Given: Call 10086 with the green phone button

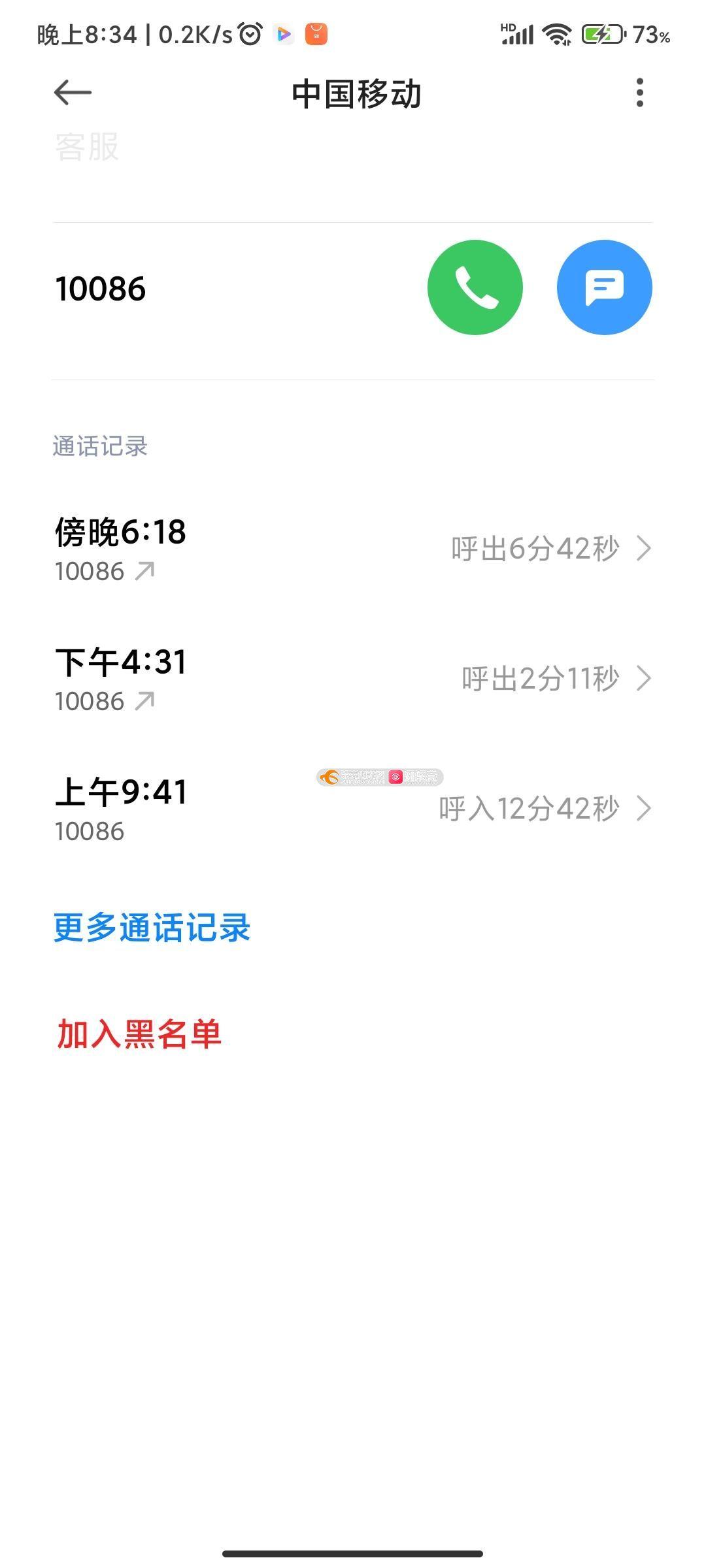Looking at the screenshot, I should [475, 287].
